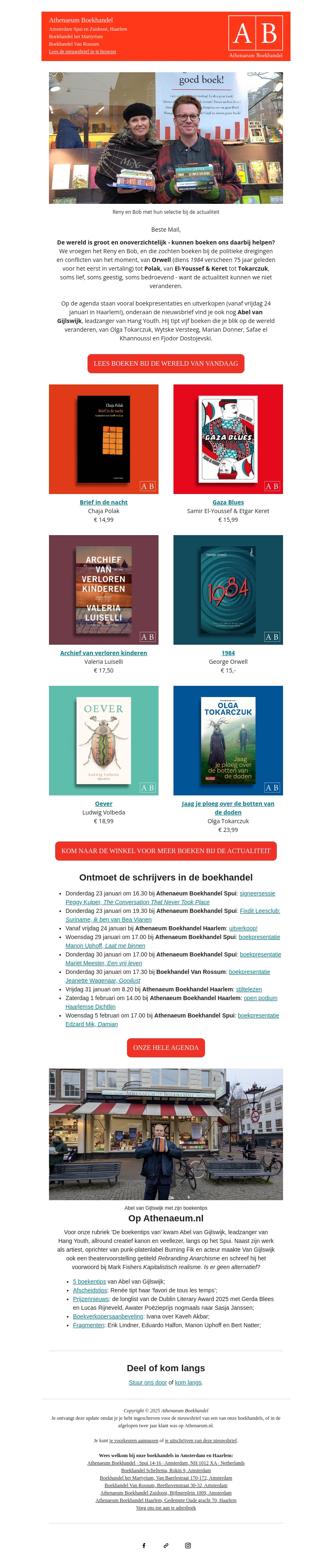Open '5 boekentips' van Abel link
Viewport: 332px width, 1568px height.
pos(89,1281)
